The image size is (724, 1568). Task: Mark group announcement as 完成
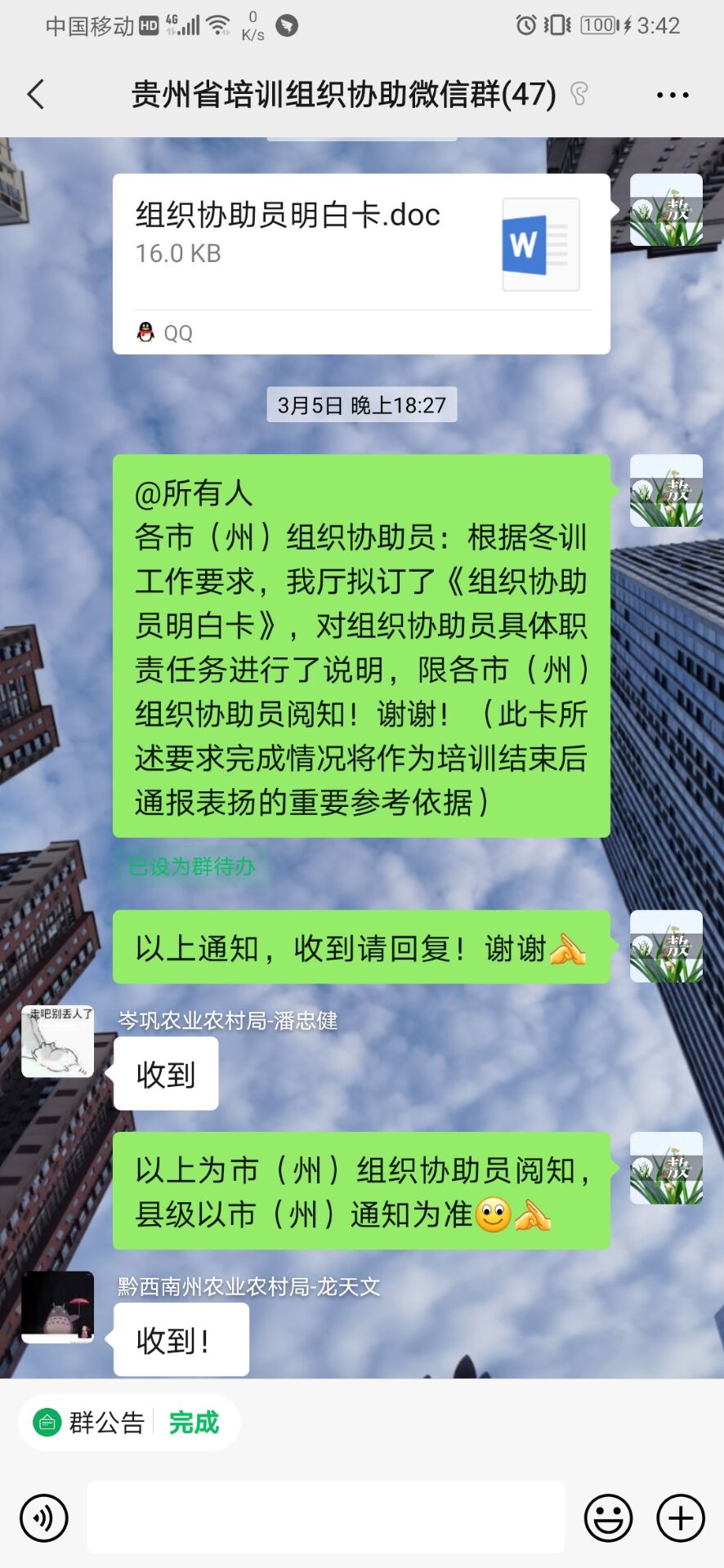(x=194, y=1423)
